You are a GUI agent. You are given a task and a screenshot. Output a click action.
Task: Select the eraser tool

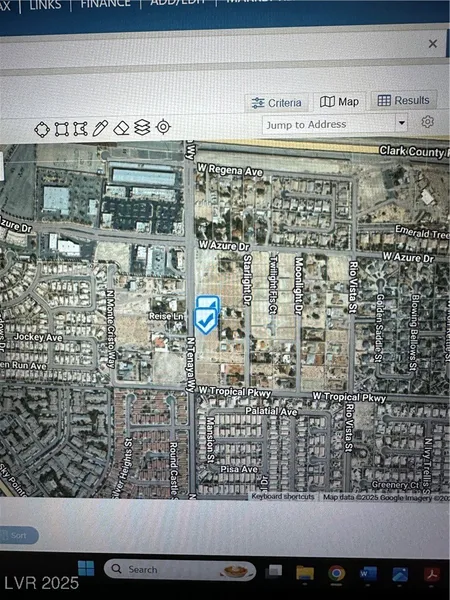click(121, 128)
